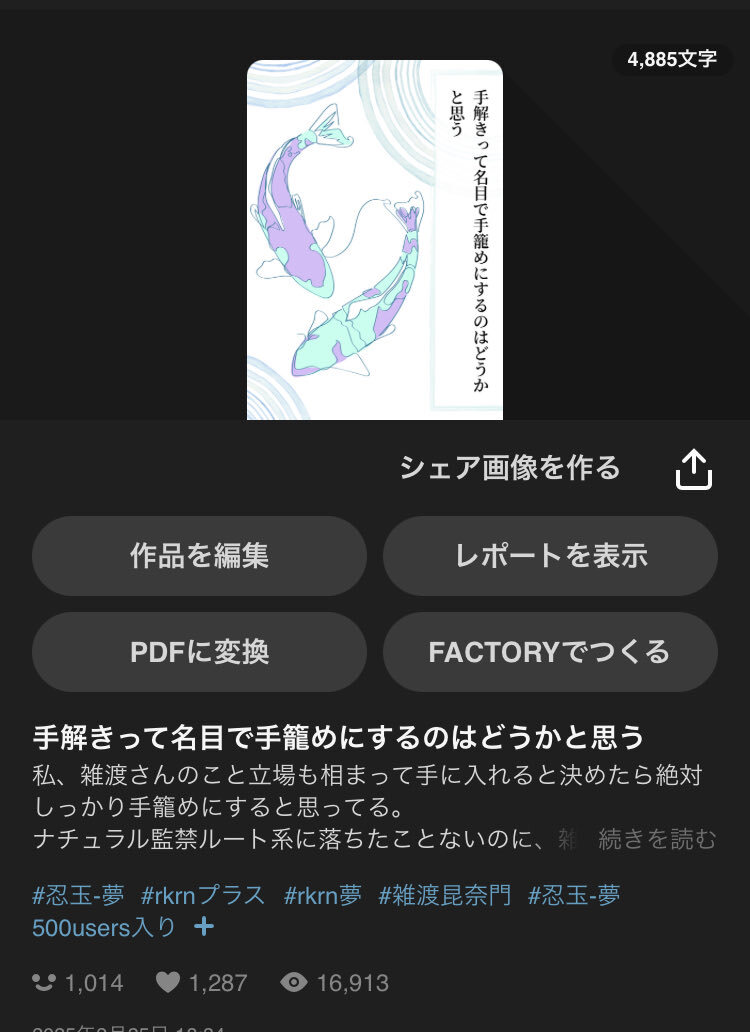This screenshot has height=1032, width=750.
Task: Open the #rkrnプラス tag
Action: (204, 894)
